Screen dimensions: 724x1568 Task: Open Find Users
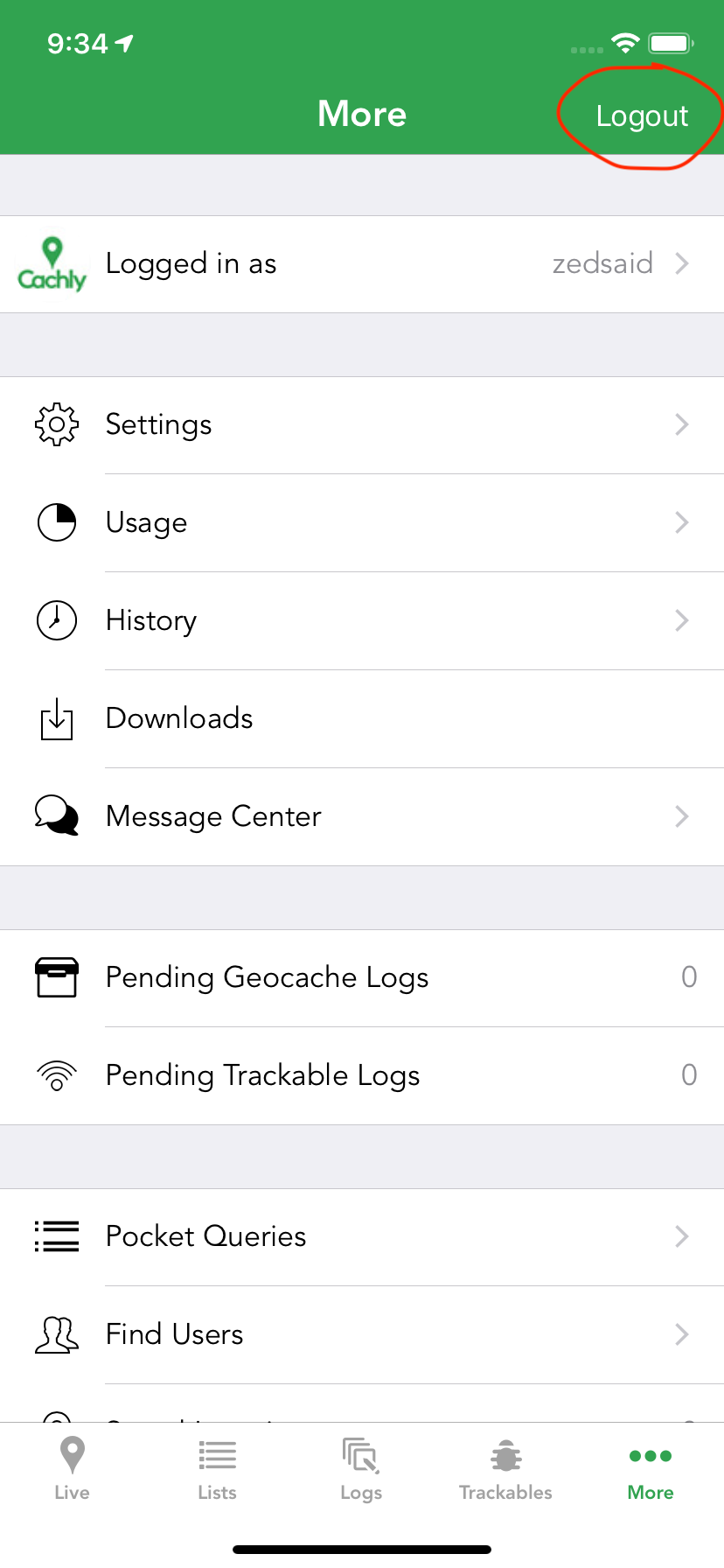click(x=362, y=1335)
